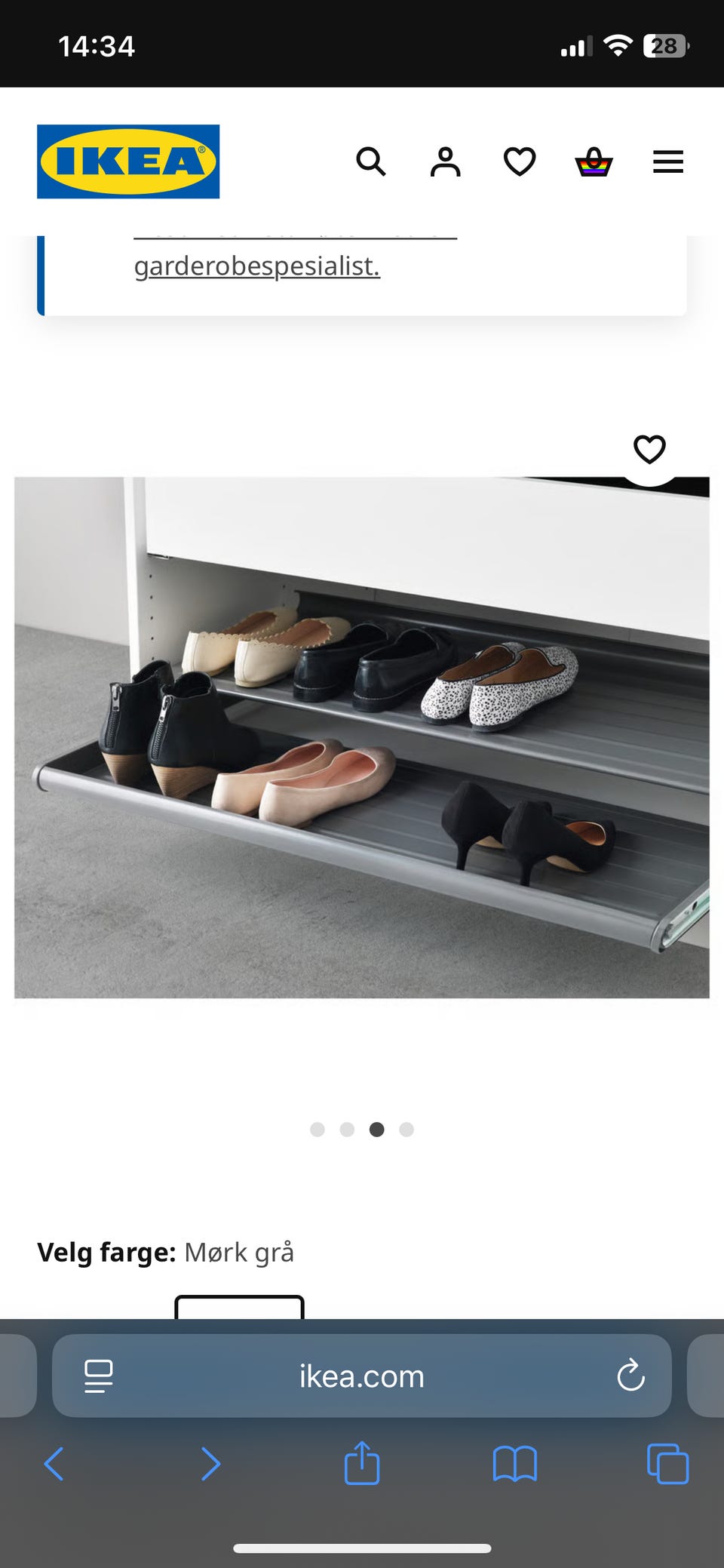Open the shopping bag
The image size is (724, 1568).
point(593,161)
